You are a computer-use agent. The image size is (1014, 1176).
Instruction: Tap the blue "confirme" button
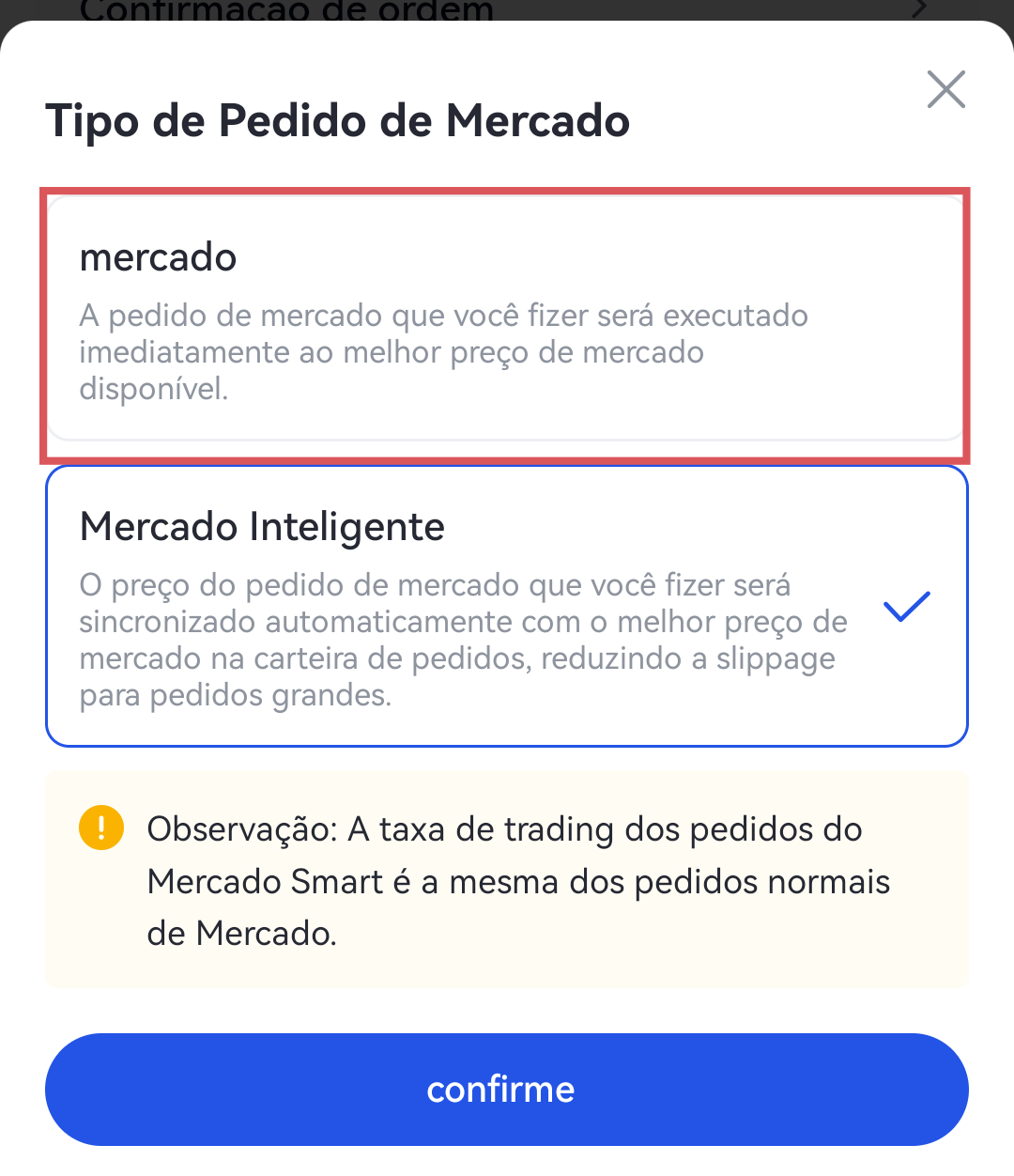click(505, 1090)
